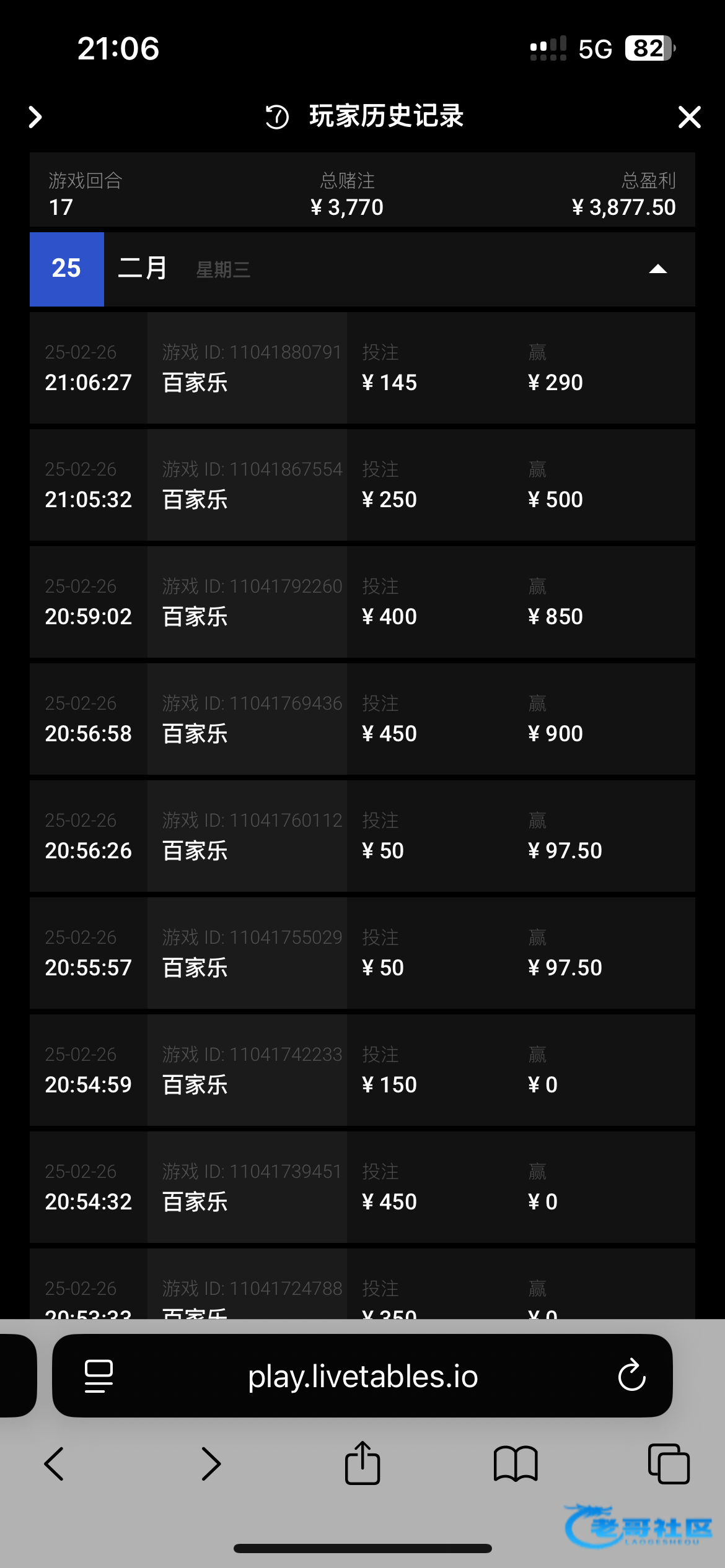The width and height of the screenshot is (725, 1568).
Task: Show all open browser tabs
Action: click(669, 1464)
